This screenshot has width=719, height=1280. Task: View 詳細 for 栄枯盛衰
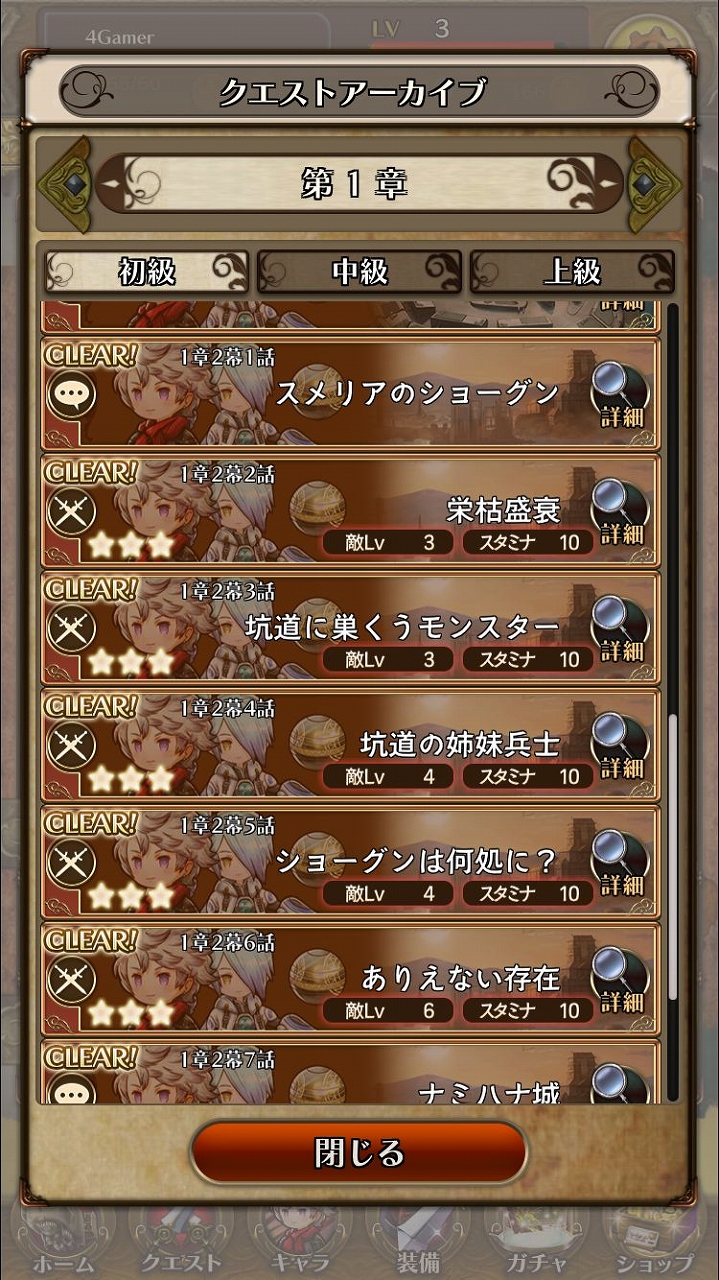(x=621, y=513)
